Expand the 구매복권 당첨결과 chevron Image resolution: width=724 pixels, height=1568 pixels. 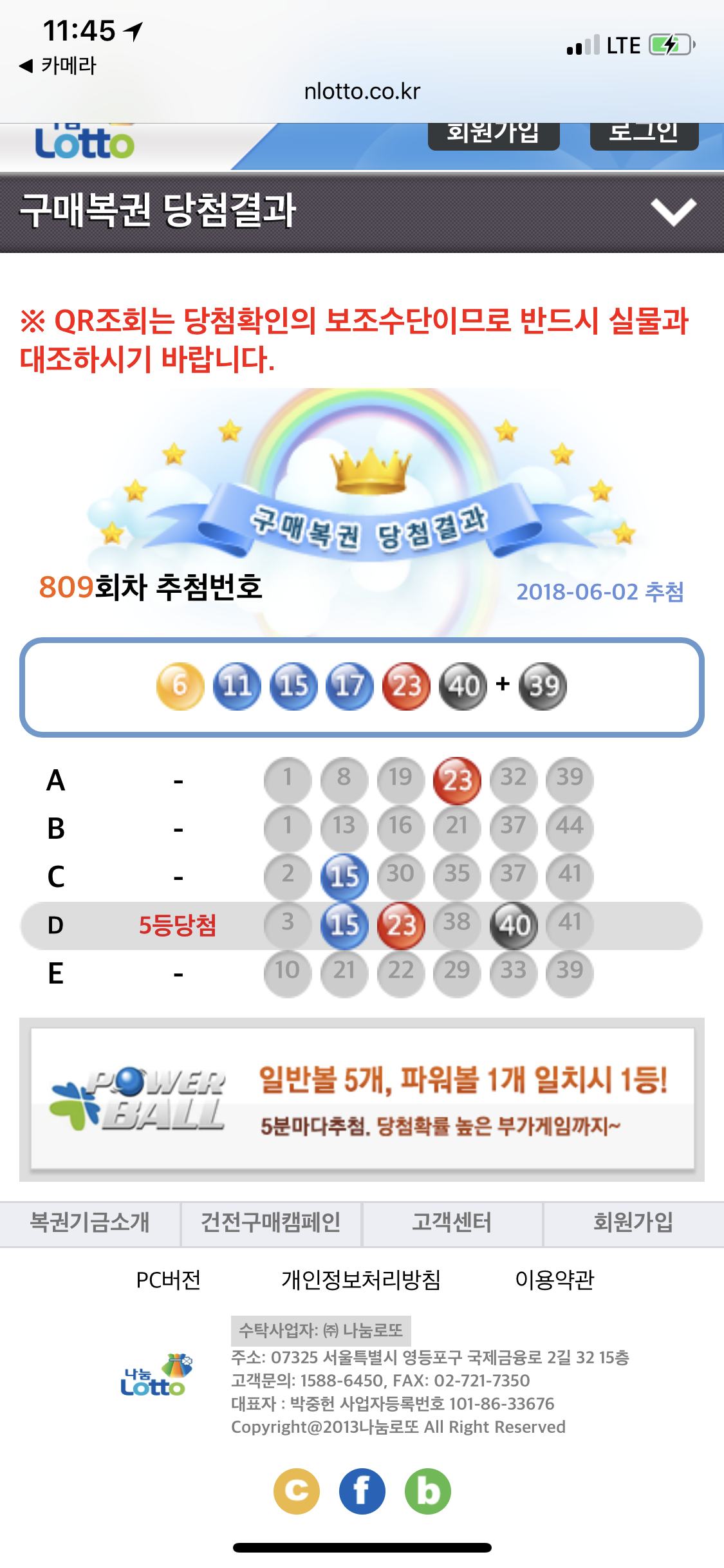(x=673, y=212)
